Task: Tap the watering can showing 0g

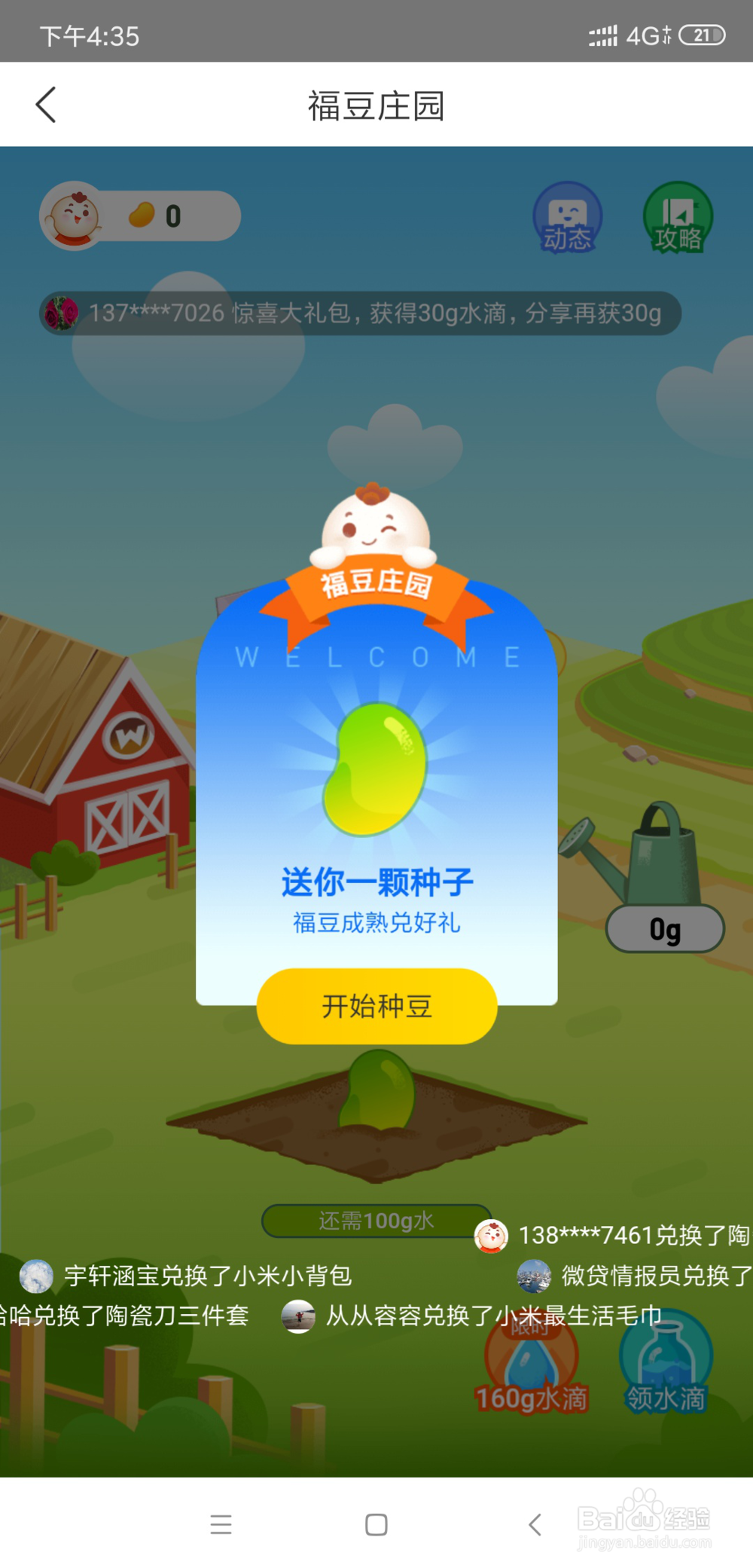Action: click(663, 928)
